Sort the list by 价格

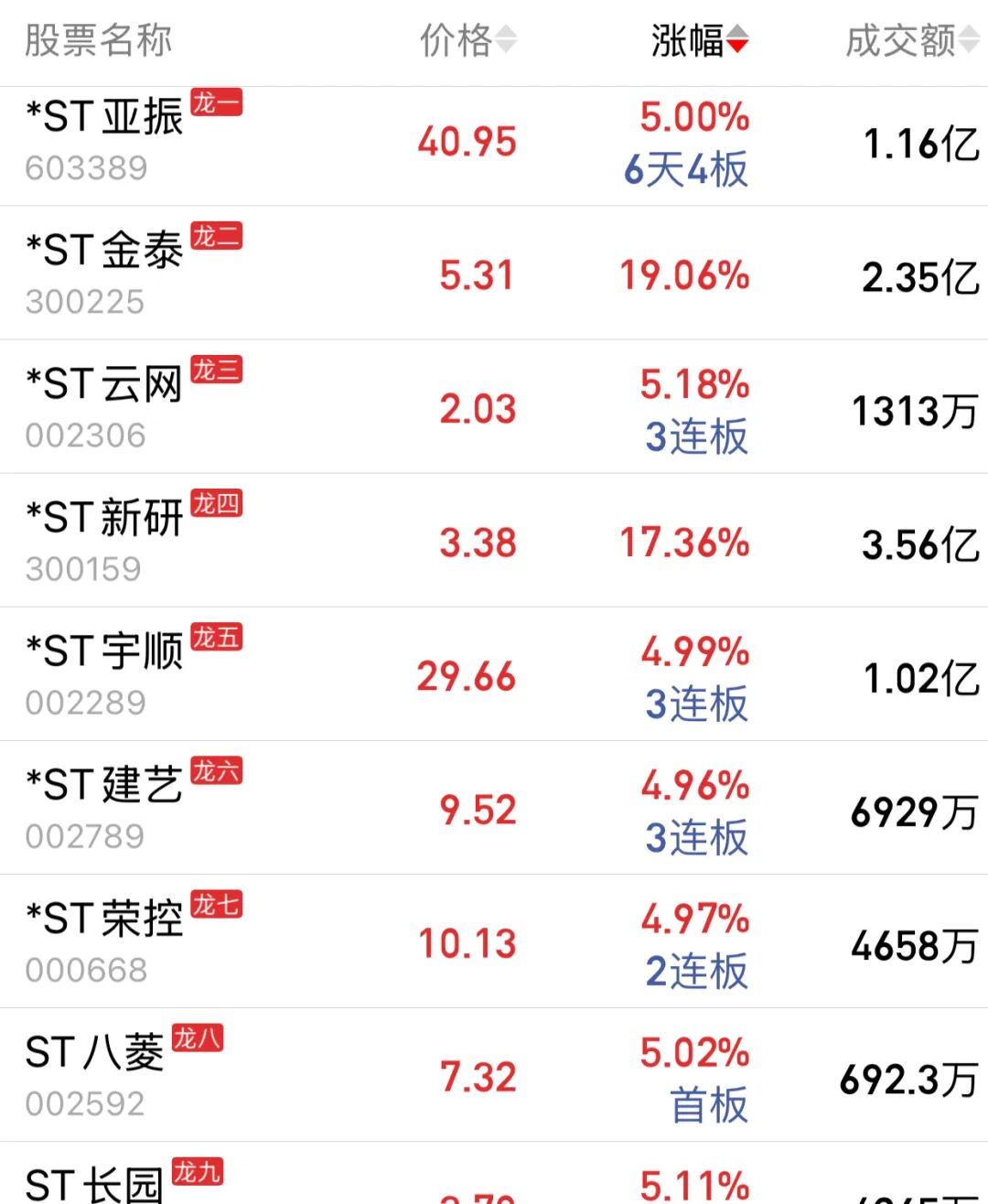[x=467, y=41]
